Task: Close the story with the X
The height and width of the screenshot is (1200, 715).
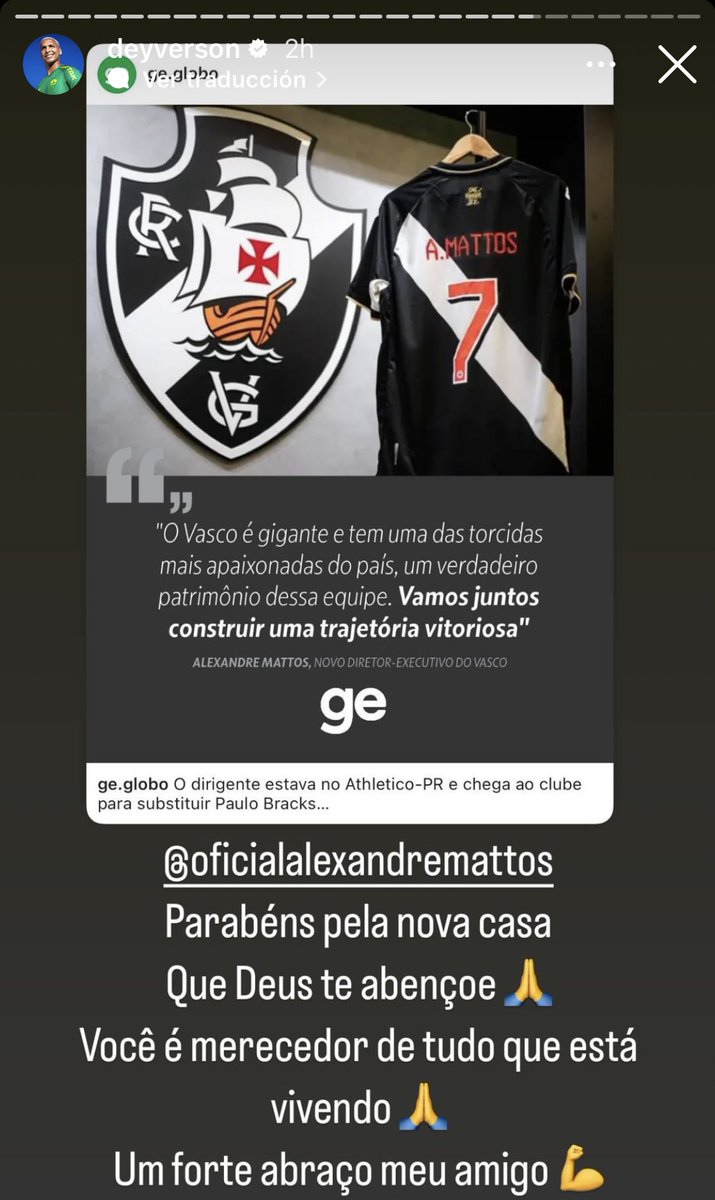Action: coord(677,65)
